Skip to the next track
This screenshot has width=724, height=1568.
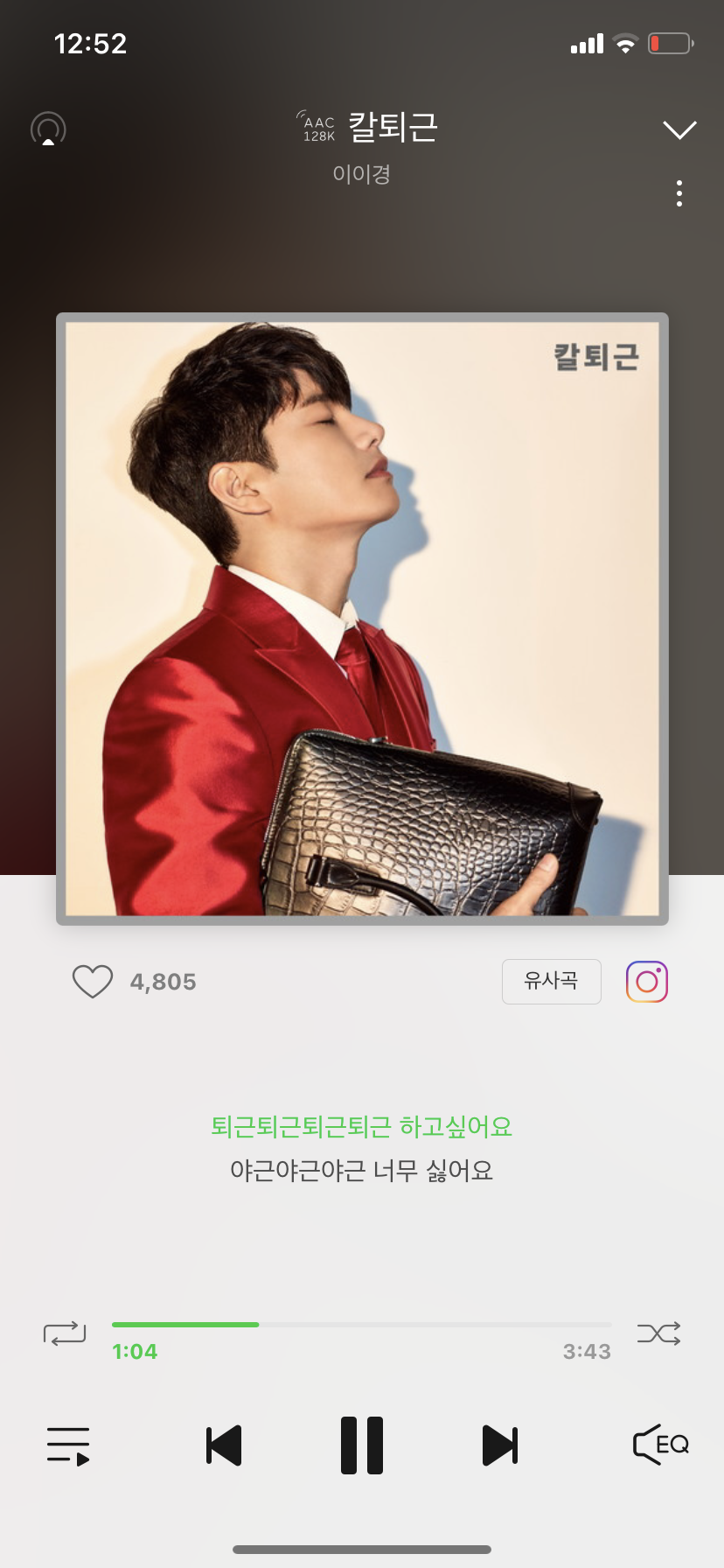(500, 1445)
